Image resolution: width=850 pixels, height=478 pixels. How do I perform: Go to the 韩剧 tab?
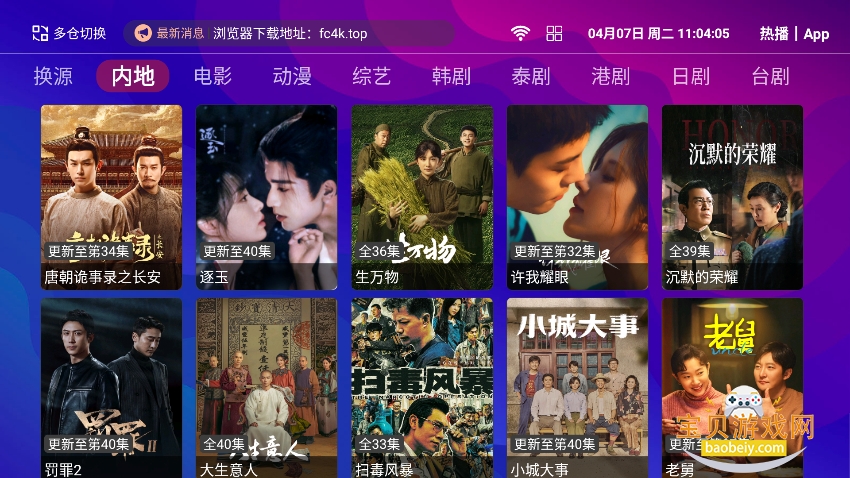tap(451, 76)
